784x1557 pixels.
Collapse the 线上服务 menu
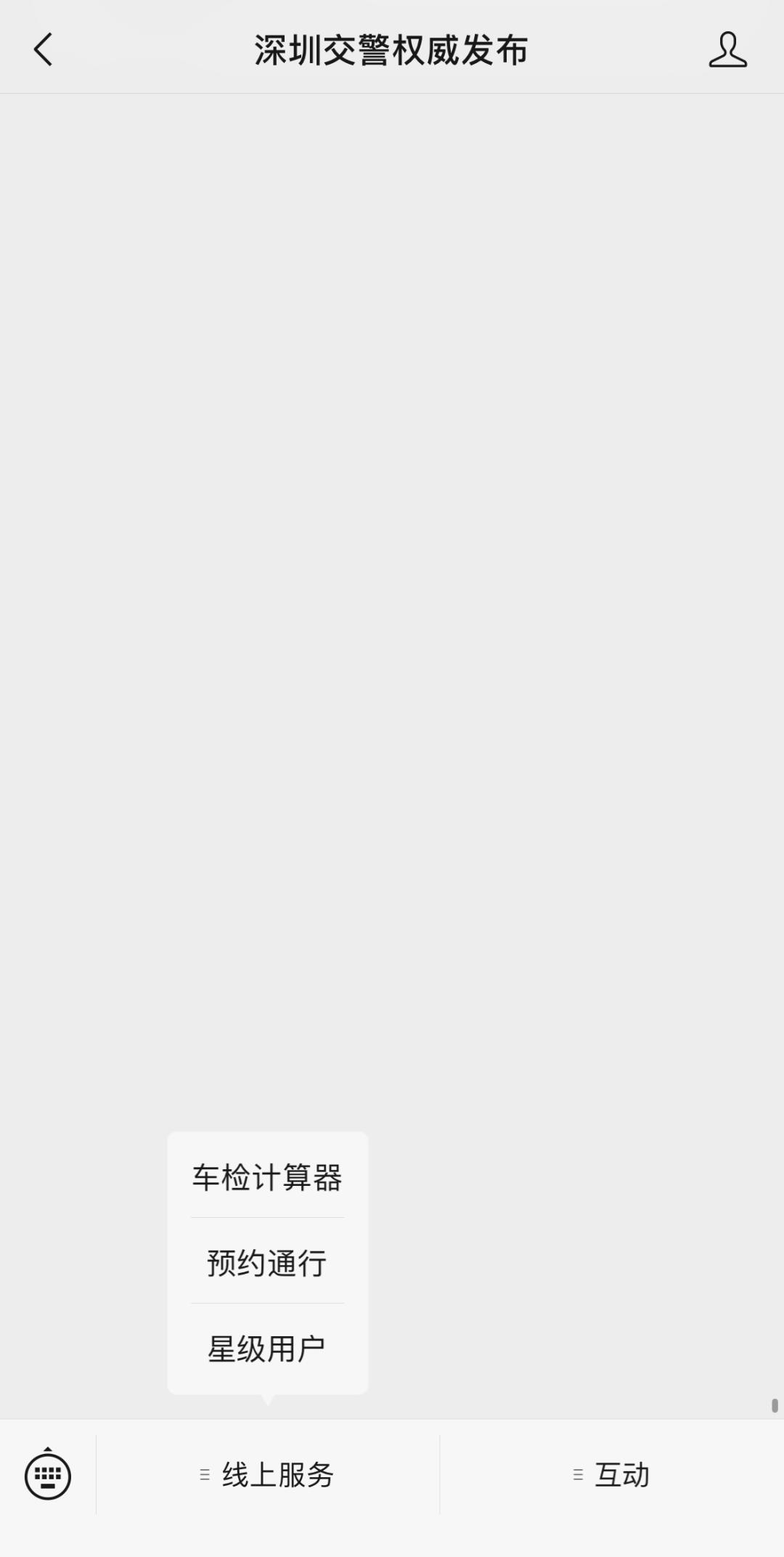[267, 1474]
